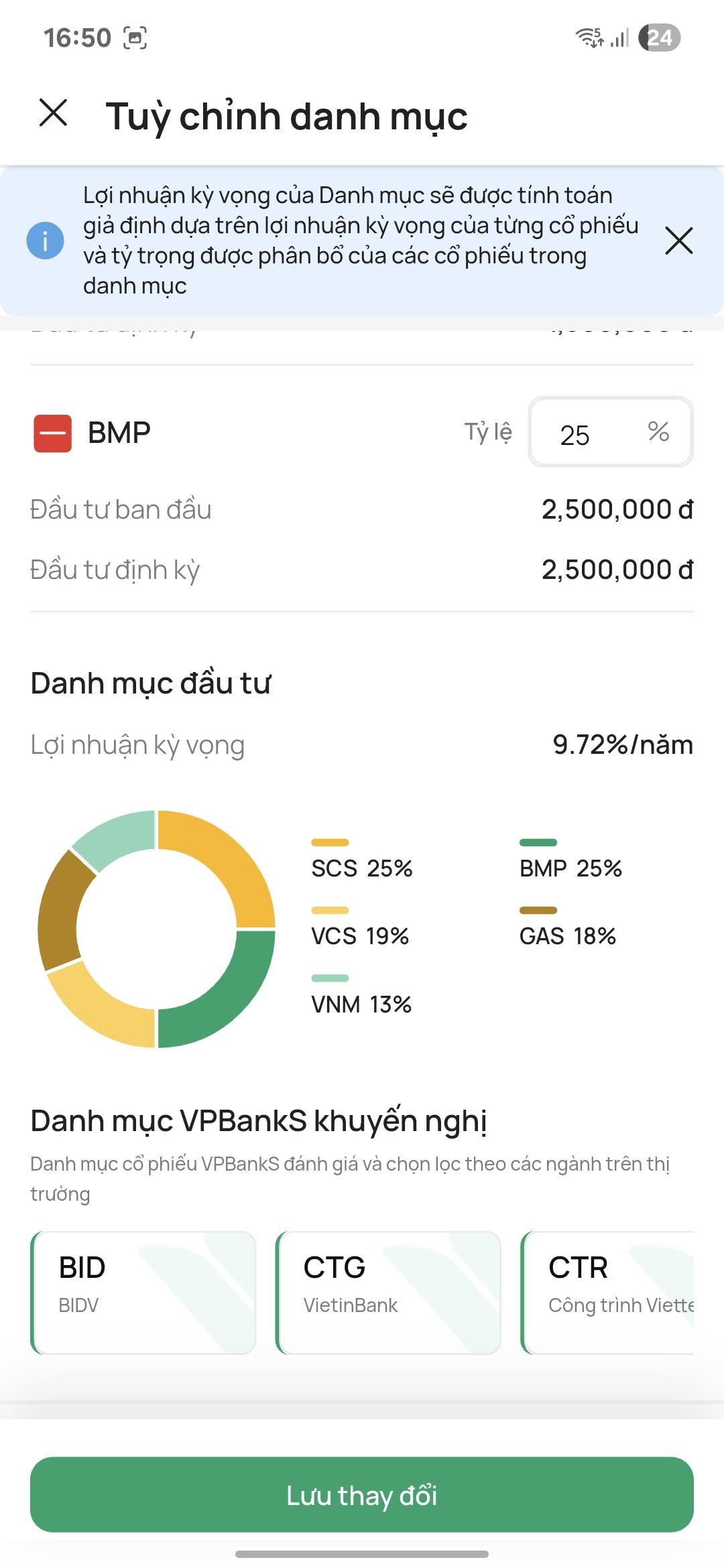Close the Tuỳ chỉnh danh mục screen
Viewport: 724px width, 1568px height.
pos(53,114)
